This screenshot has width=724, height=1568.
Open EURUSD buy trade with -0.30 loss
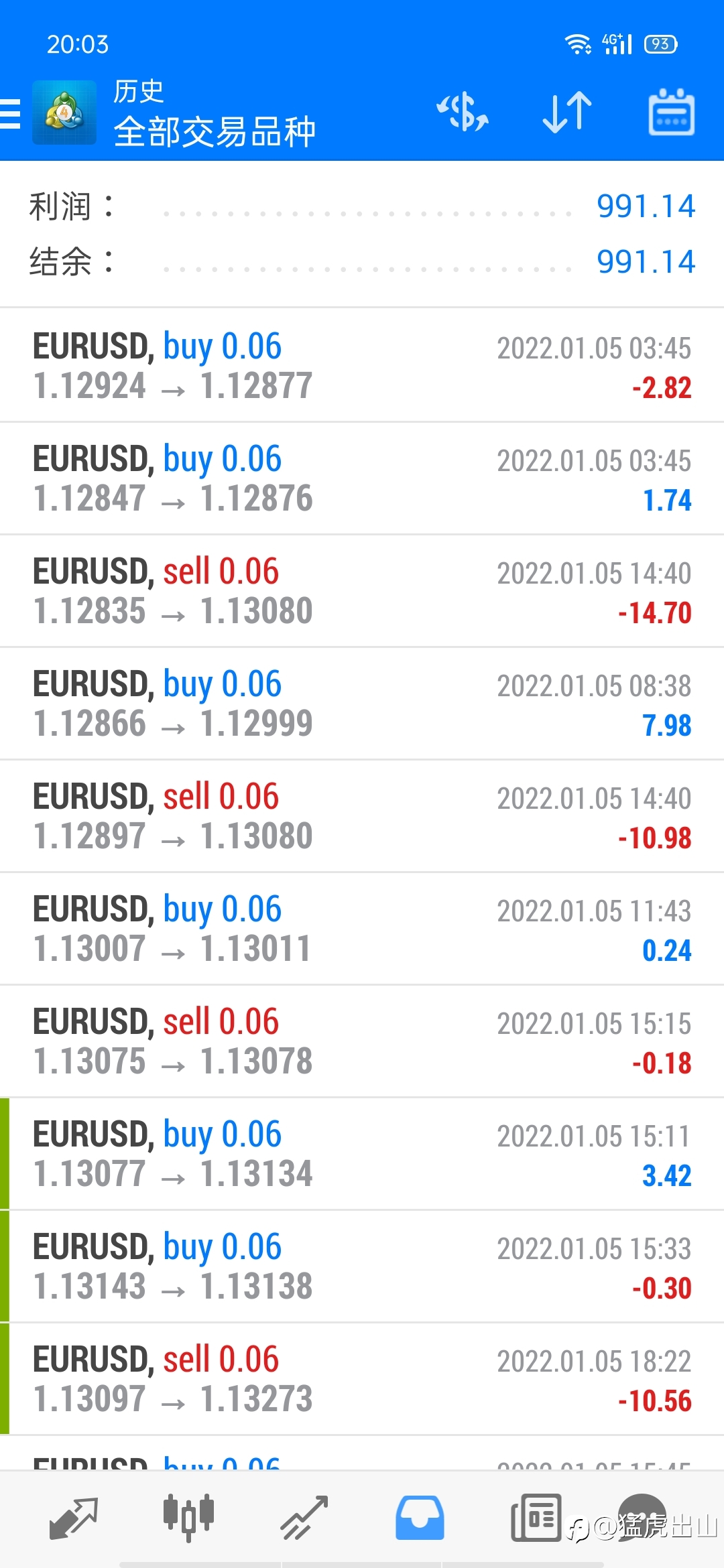(362, 1266)
